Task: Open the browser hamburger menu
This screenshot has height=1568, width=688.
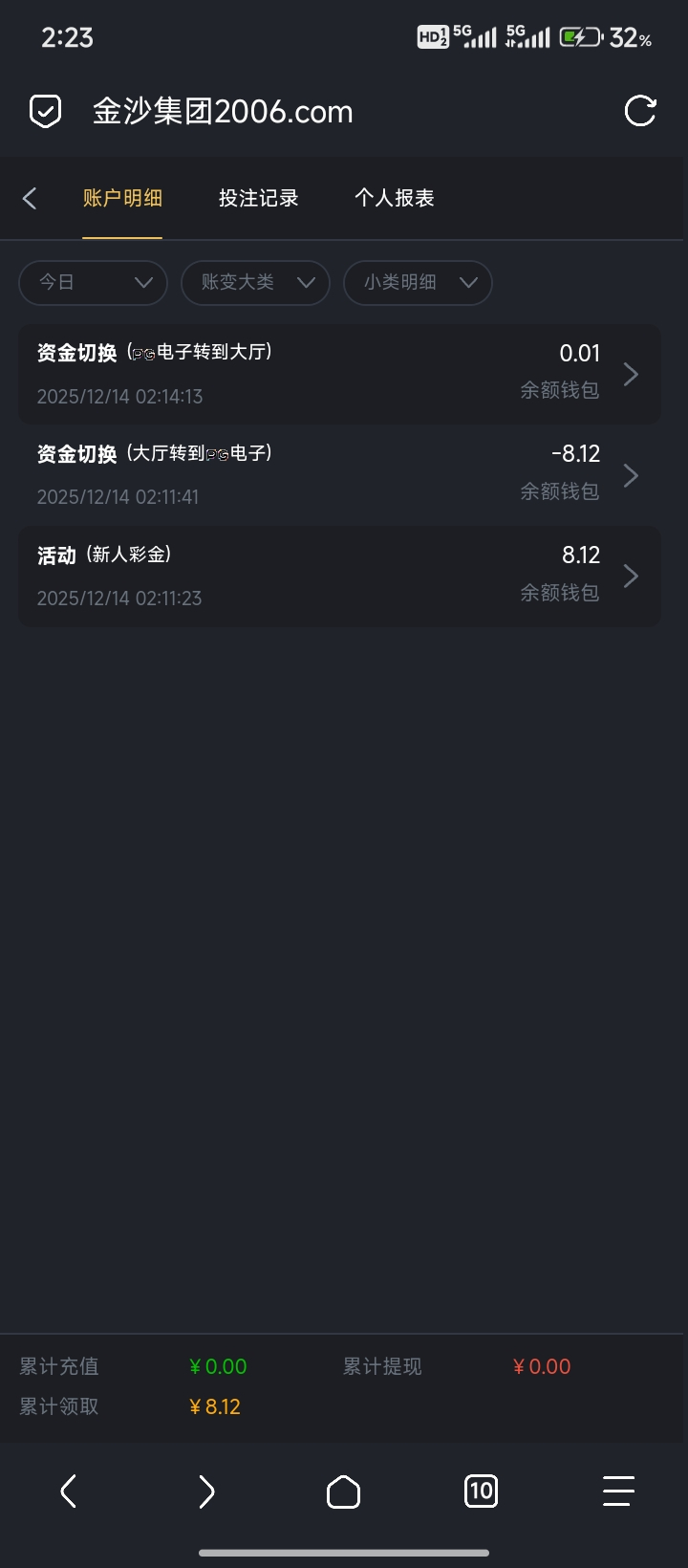Action: click(618, 1491)
